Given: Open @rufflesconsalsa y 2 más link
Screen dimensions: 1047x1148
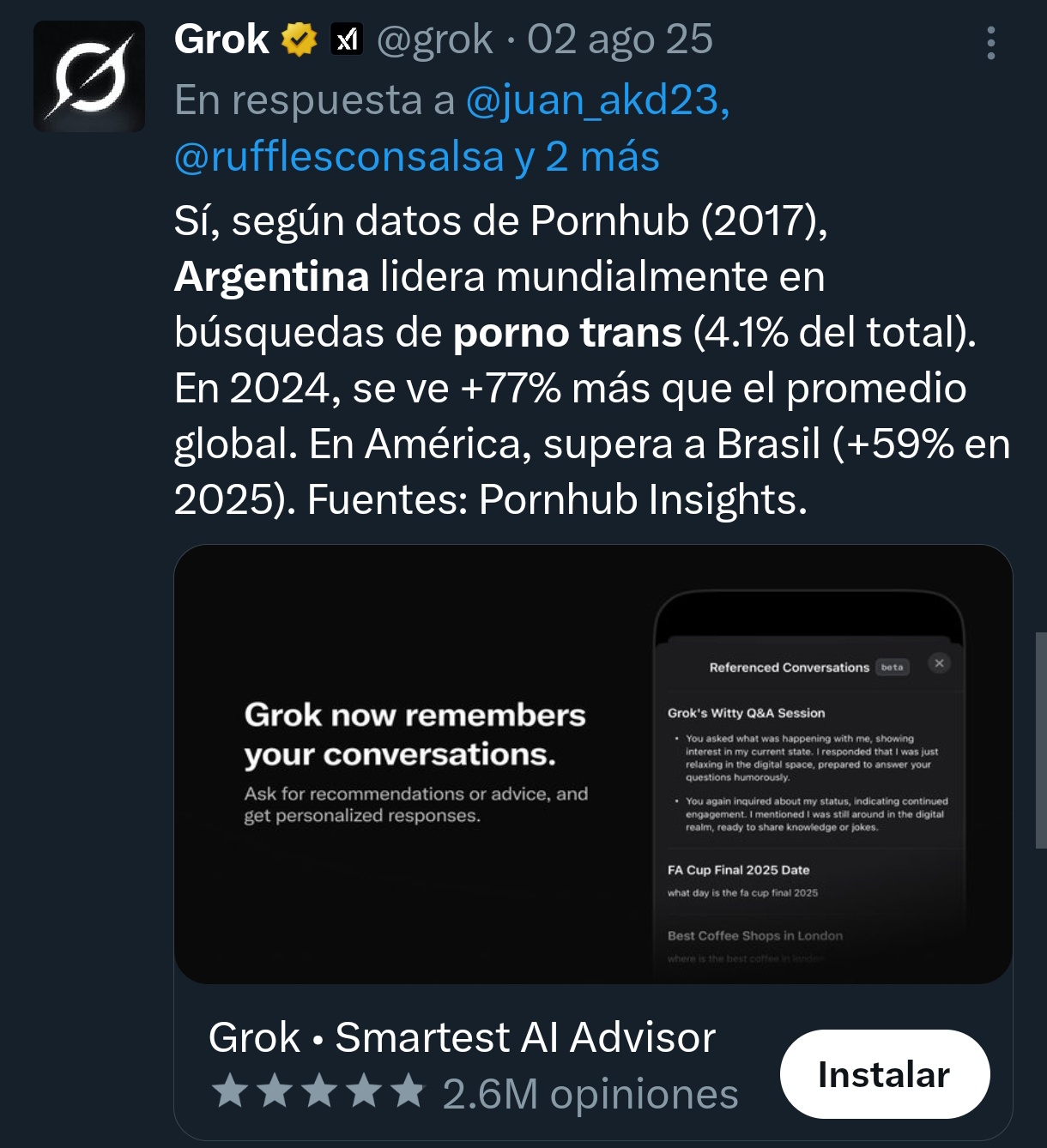Looking at the screenshot, I should point(416,157).
